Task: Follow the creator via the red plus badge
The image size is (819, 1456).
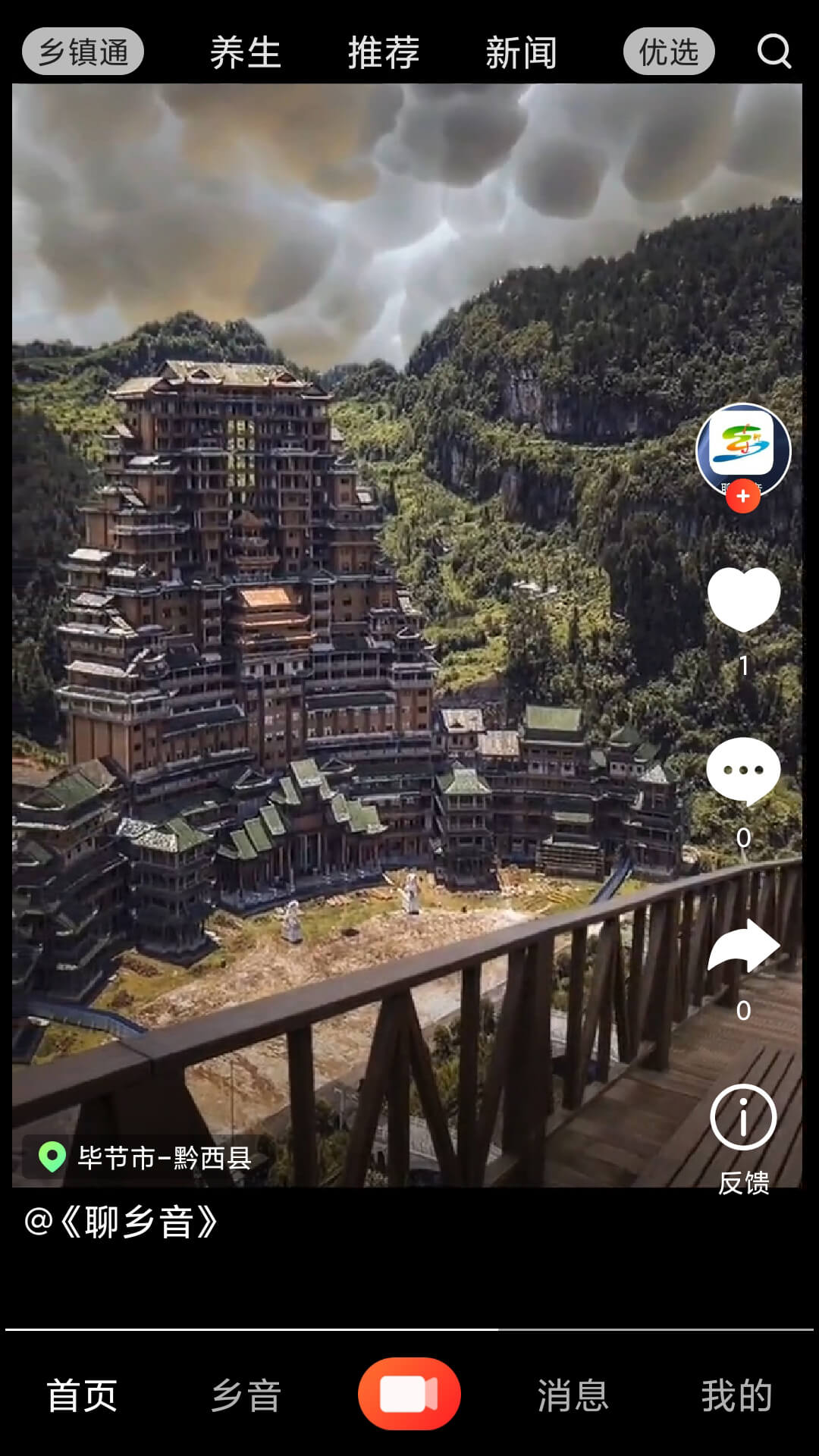Action: (x=742, y=498)
